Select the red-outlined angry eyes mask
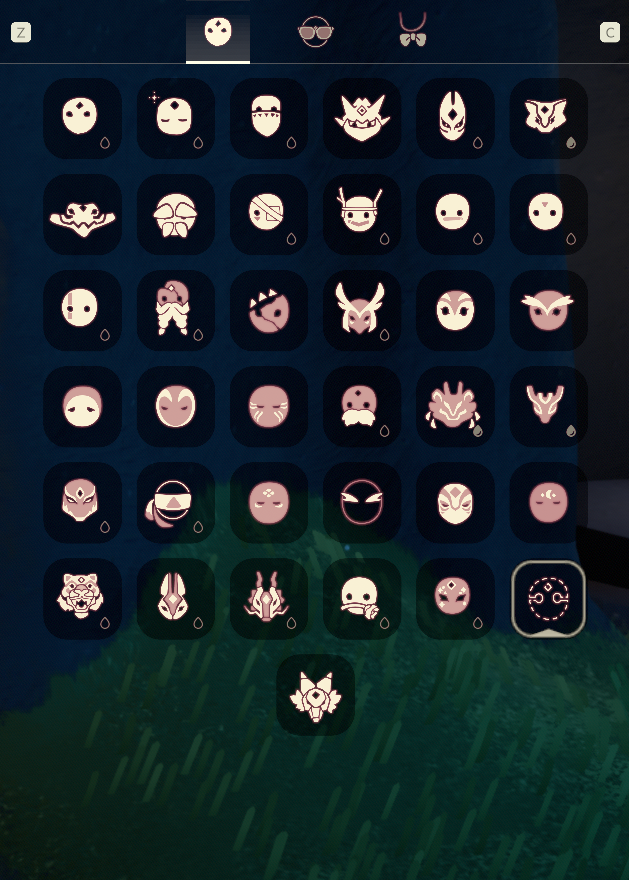The height and width of the screenshot is (880, 629). [x=362, y=502]
